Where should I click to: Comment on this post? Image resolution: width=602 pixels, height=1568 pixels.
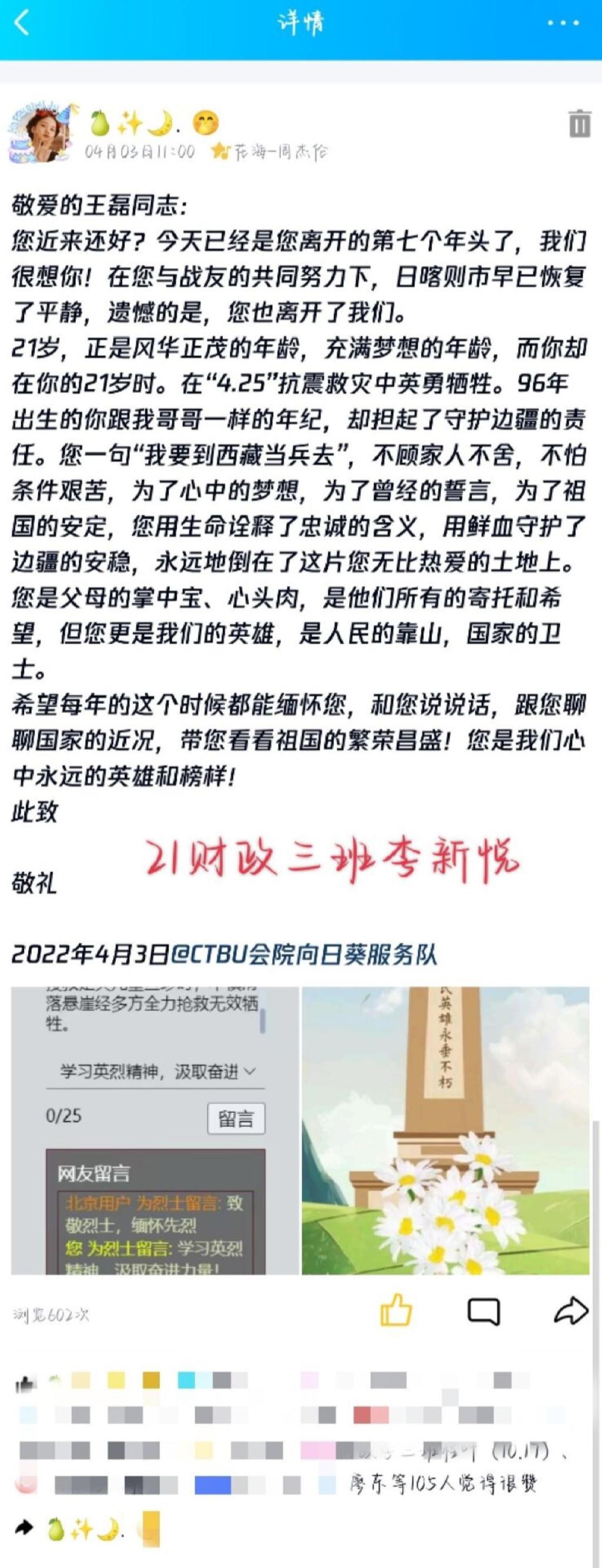[x=483, y=1310]
